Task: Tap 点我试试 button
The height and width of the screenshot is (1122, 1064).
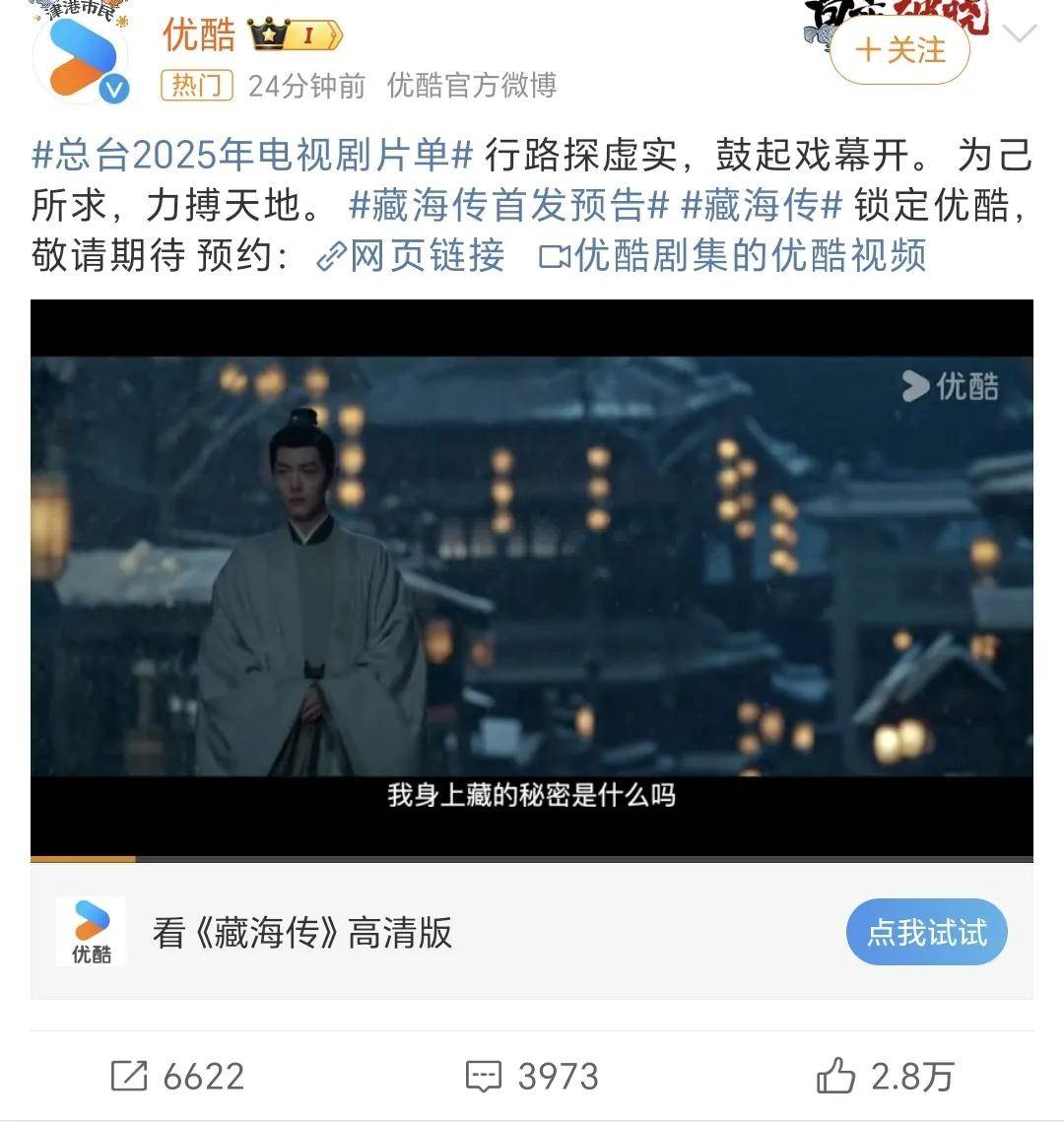Action: [x=926, y=932]
